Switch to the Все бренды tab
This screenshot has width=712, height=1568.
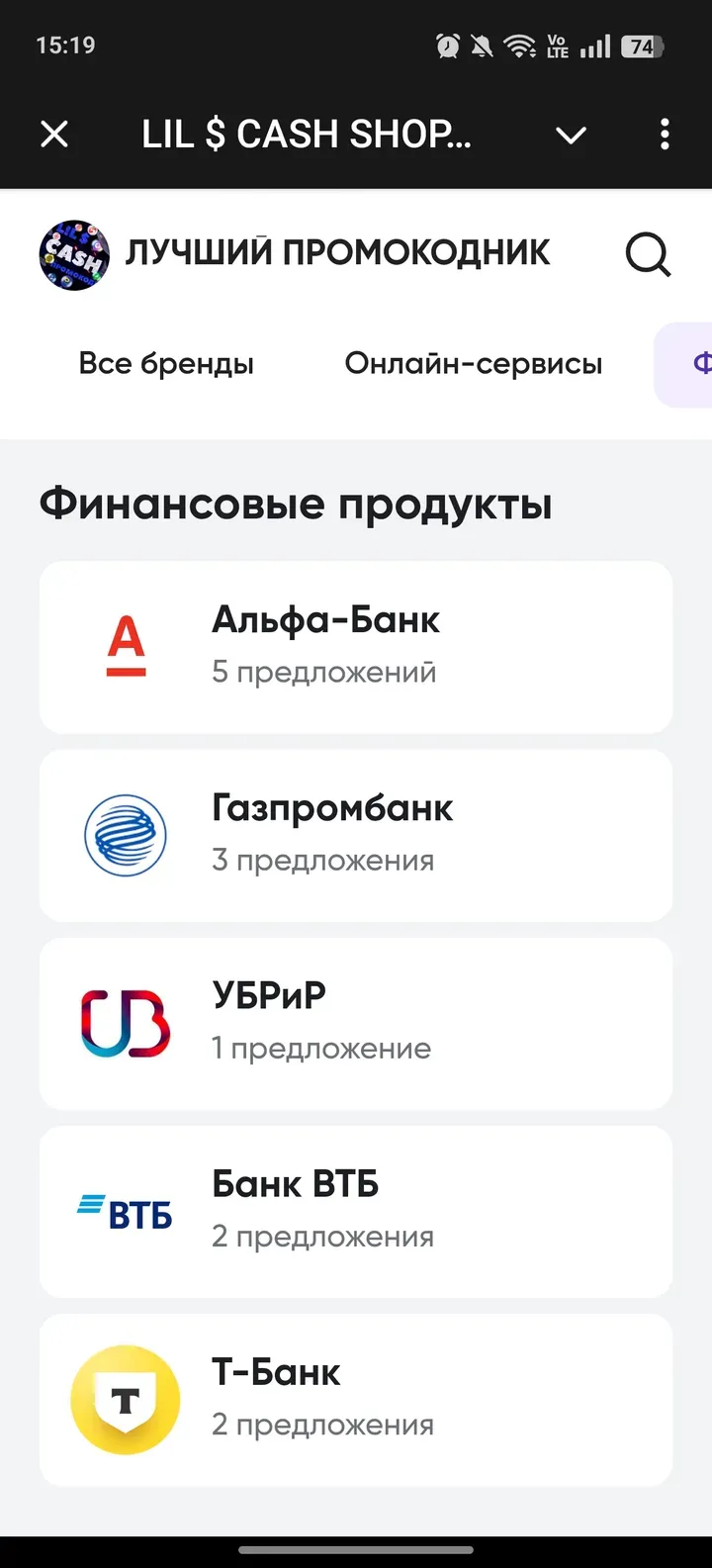pyautogui.click(x=166, y=363)
